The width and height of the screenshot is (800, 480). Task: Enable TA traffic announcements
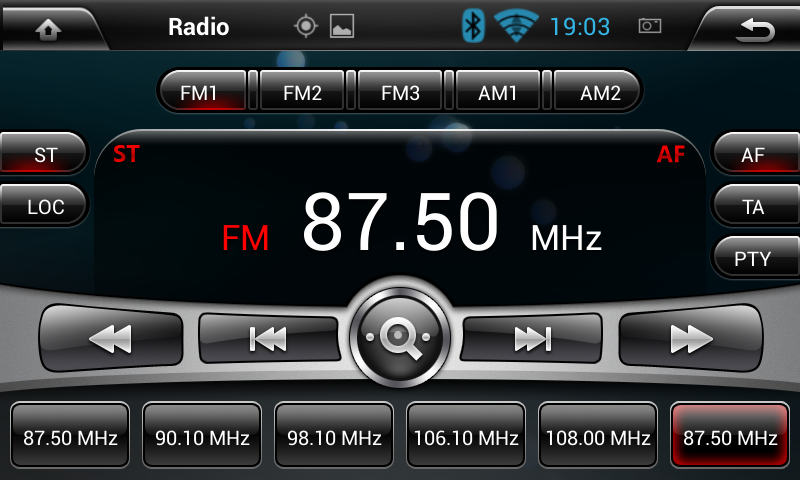point(753,207)
